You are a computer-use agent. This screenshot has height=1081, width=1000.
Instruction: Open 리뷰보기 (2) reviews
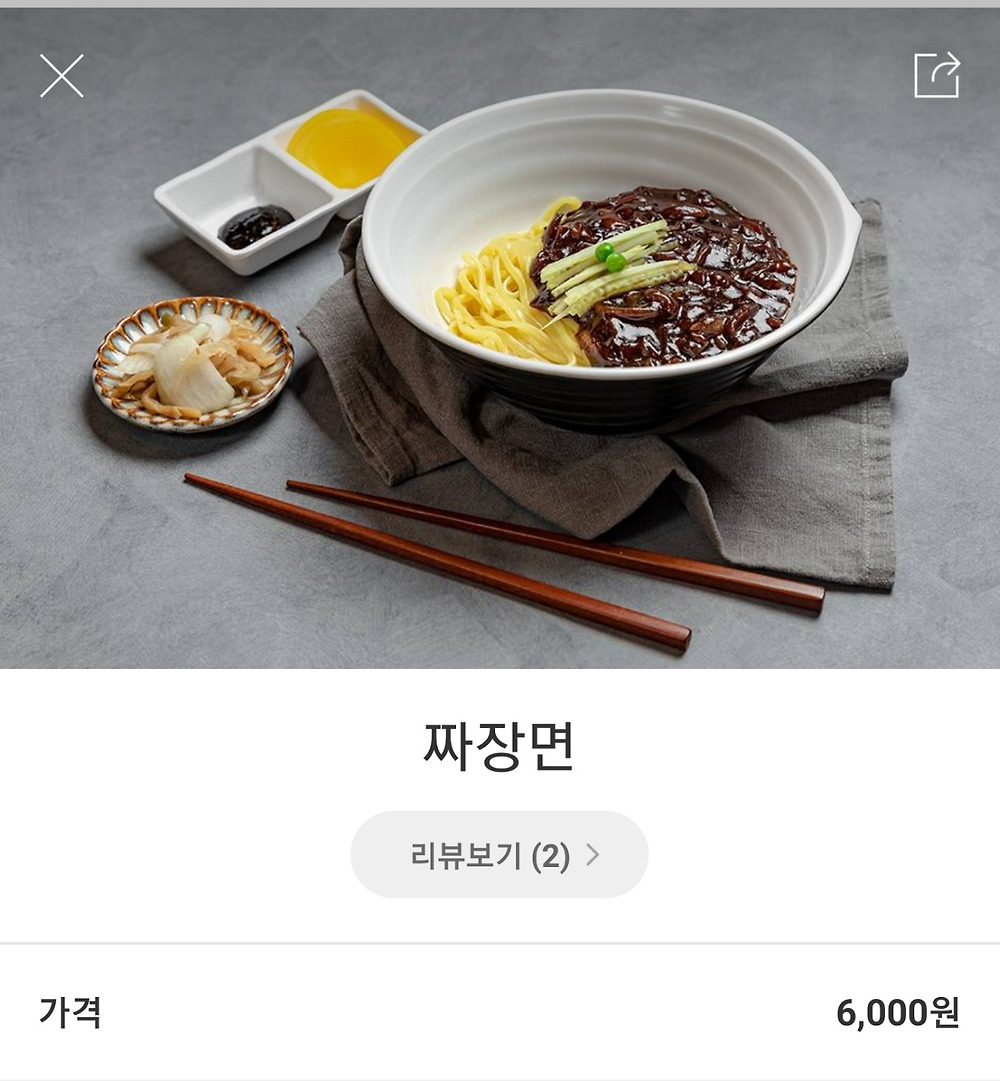(x=499, y=855)
